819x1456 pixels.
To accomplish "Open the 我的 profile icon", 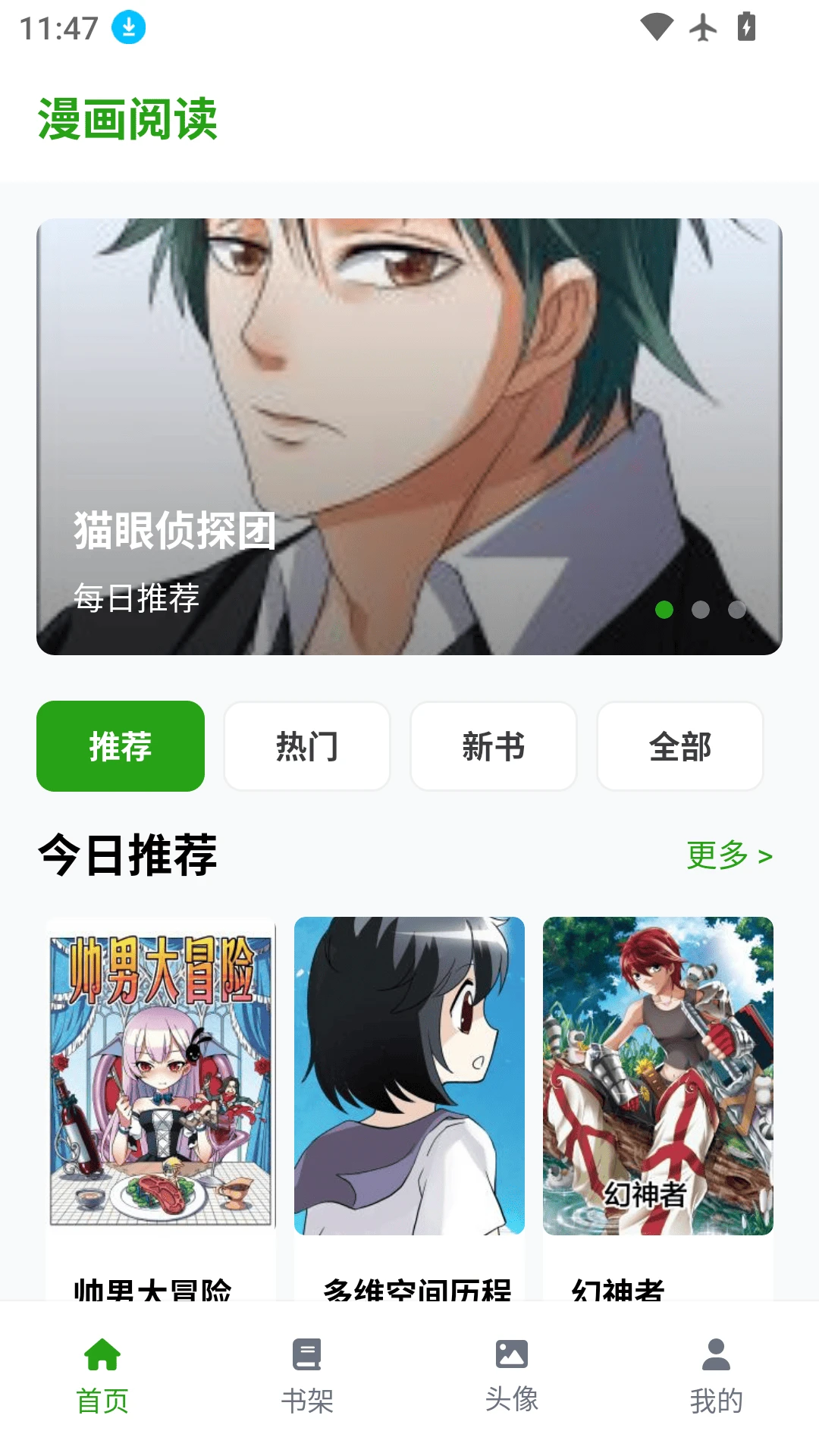I will click(x=715, y=1354).
